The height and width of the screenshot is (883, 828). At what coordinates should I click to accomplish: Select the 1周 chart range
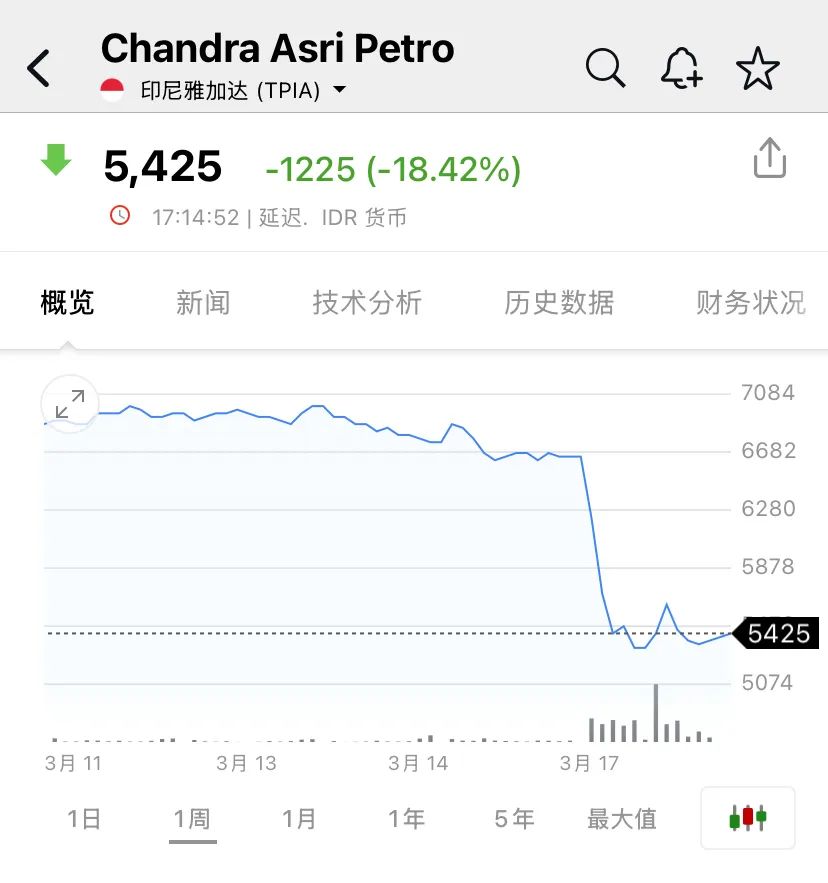tap(192, 819)
